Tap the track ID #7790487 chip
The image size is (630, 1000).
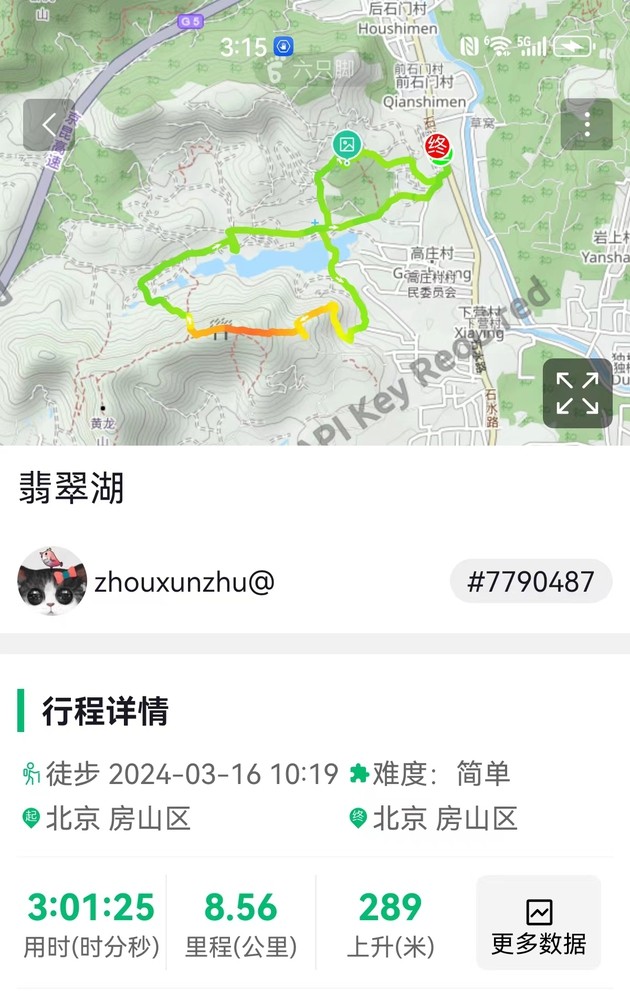point(530,581)
